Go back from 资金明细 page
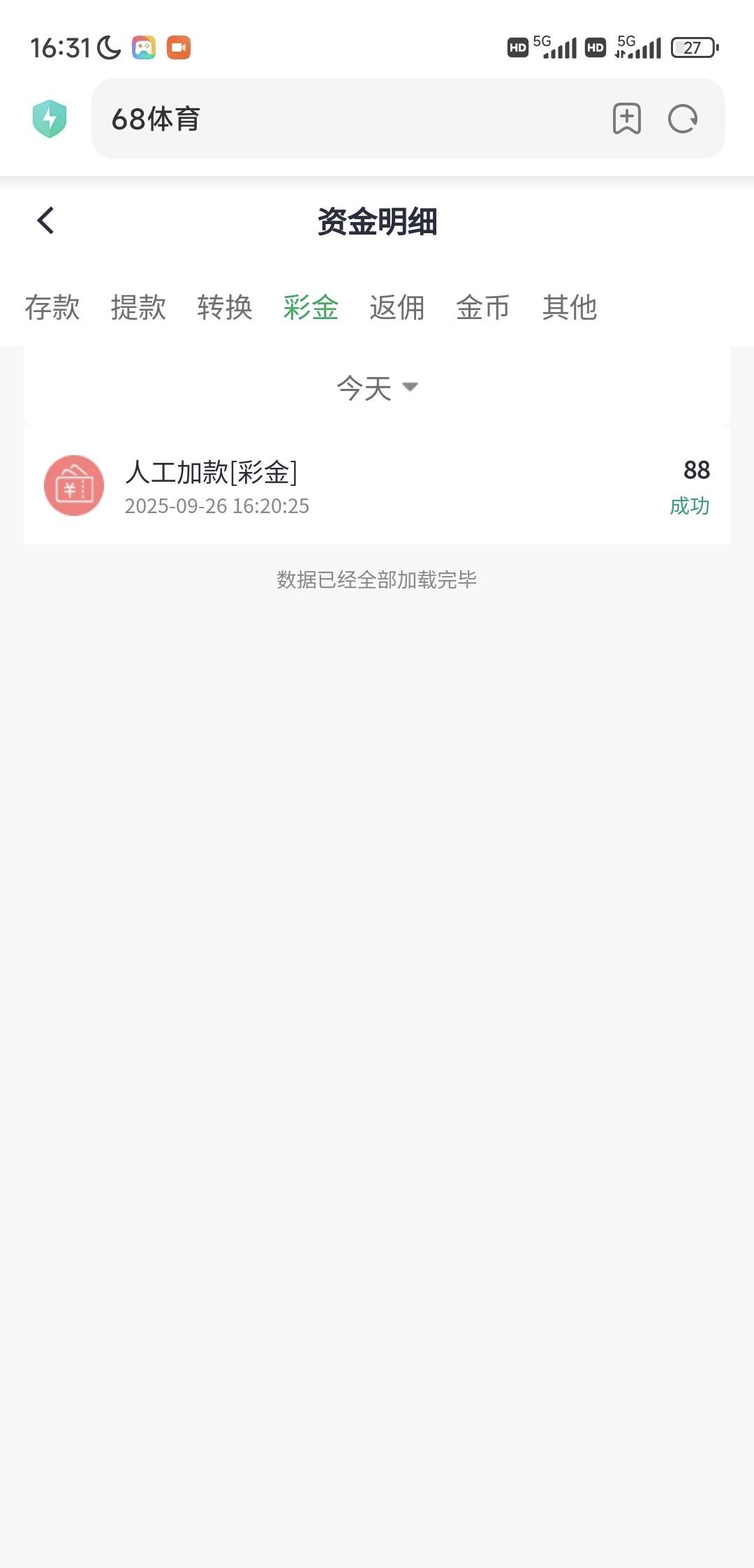Screen dimensions: 754x1568 pyautogui.click(x=46, y=221)
